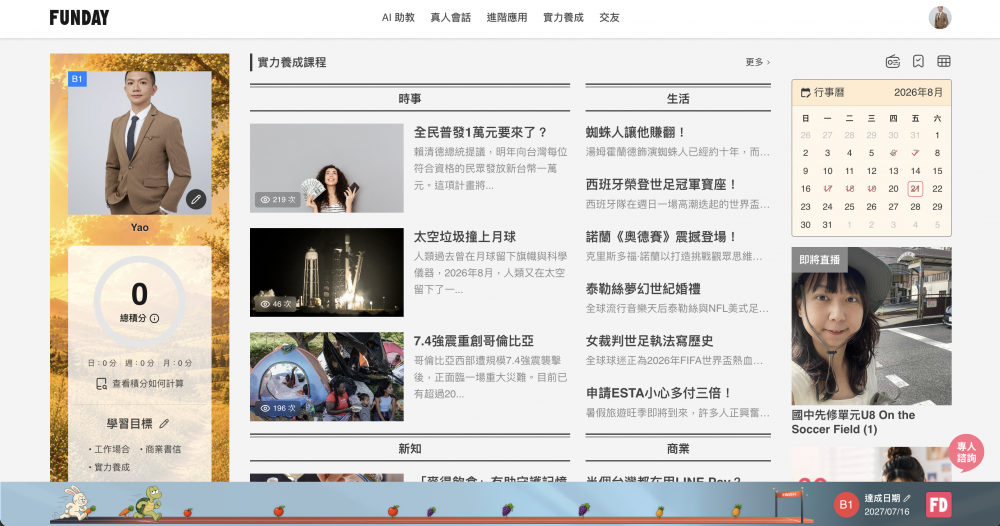Open article 全民普發1萬元要來了？

[x=480, y=133]
